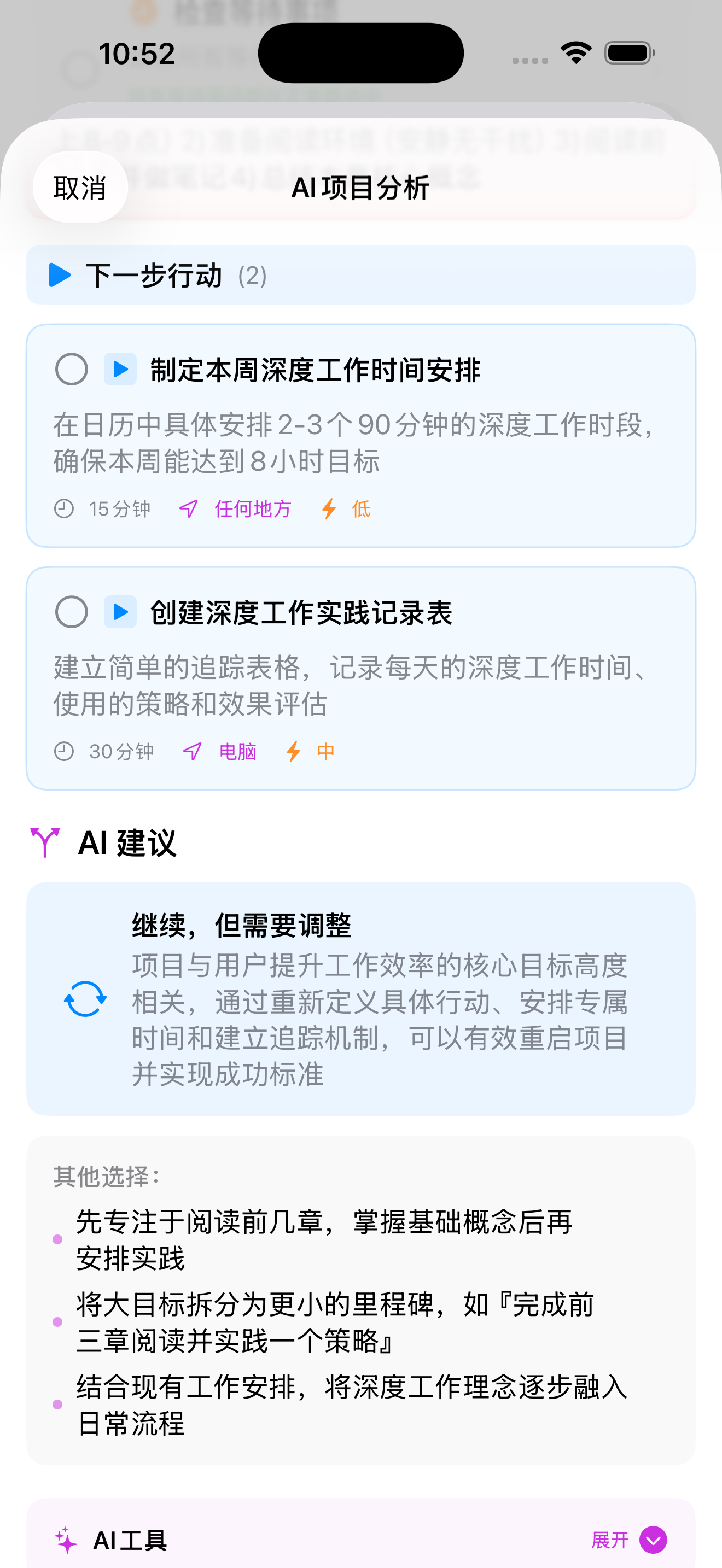Screen dimensions: 722x1568
Task: Select the clock icon on the 15分钟 task
Action: [65, 508]
